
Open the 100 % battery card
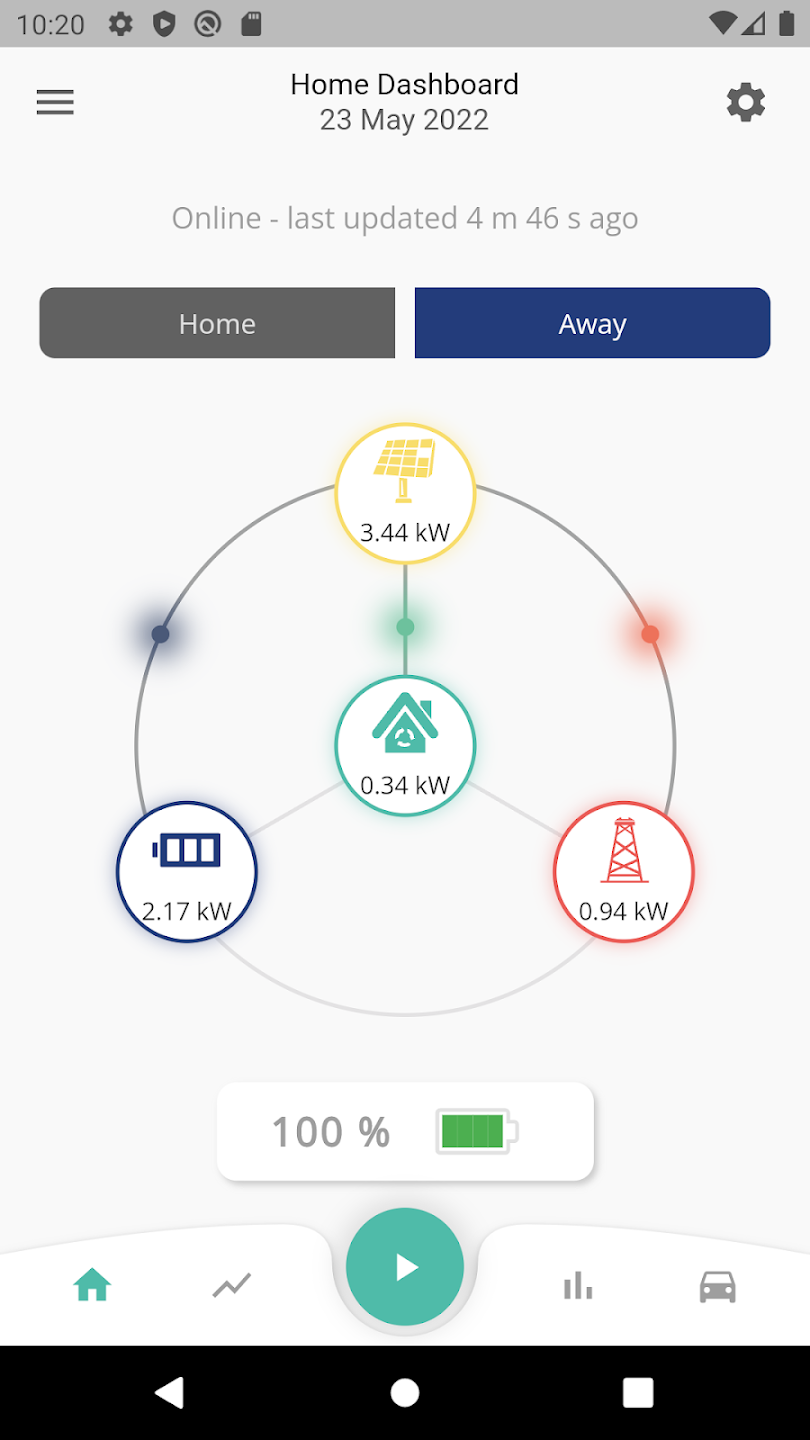pos(405,1131)
